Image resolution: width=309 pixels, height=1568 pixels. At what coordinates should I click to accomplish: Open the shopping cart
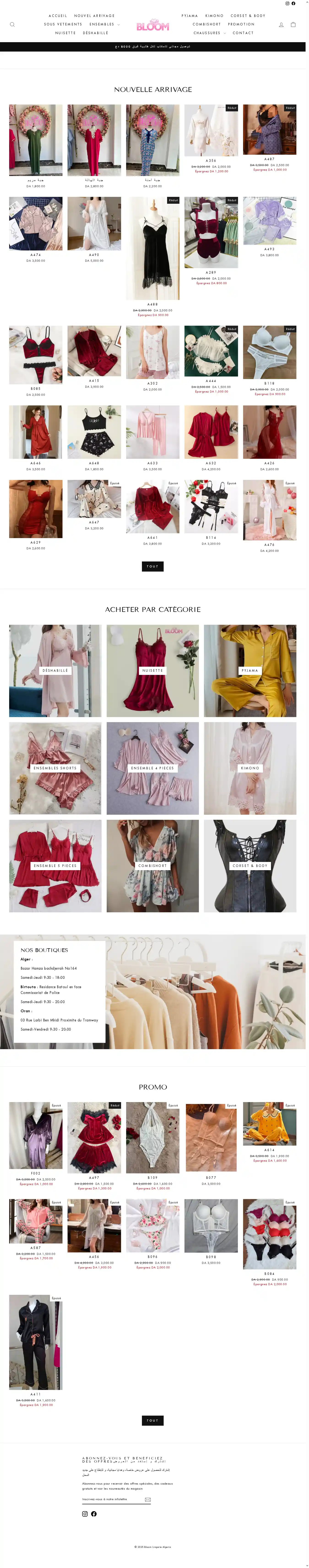(x=293, y=24)
